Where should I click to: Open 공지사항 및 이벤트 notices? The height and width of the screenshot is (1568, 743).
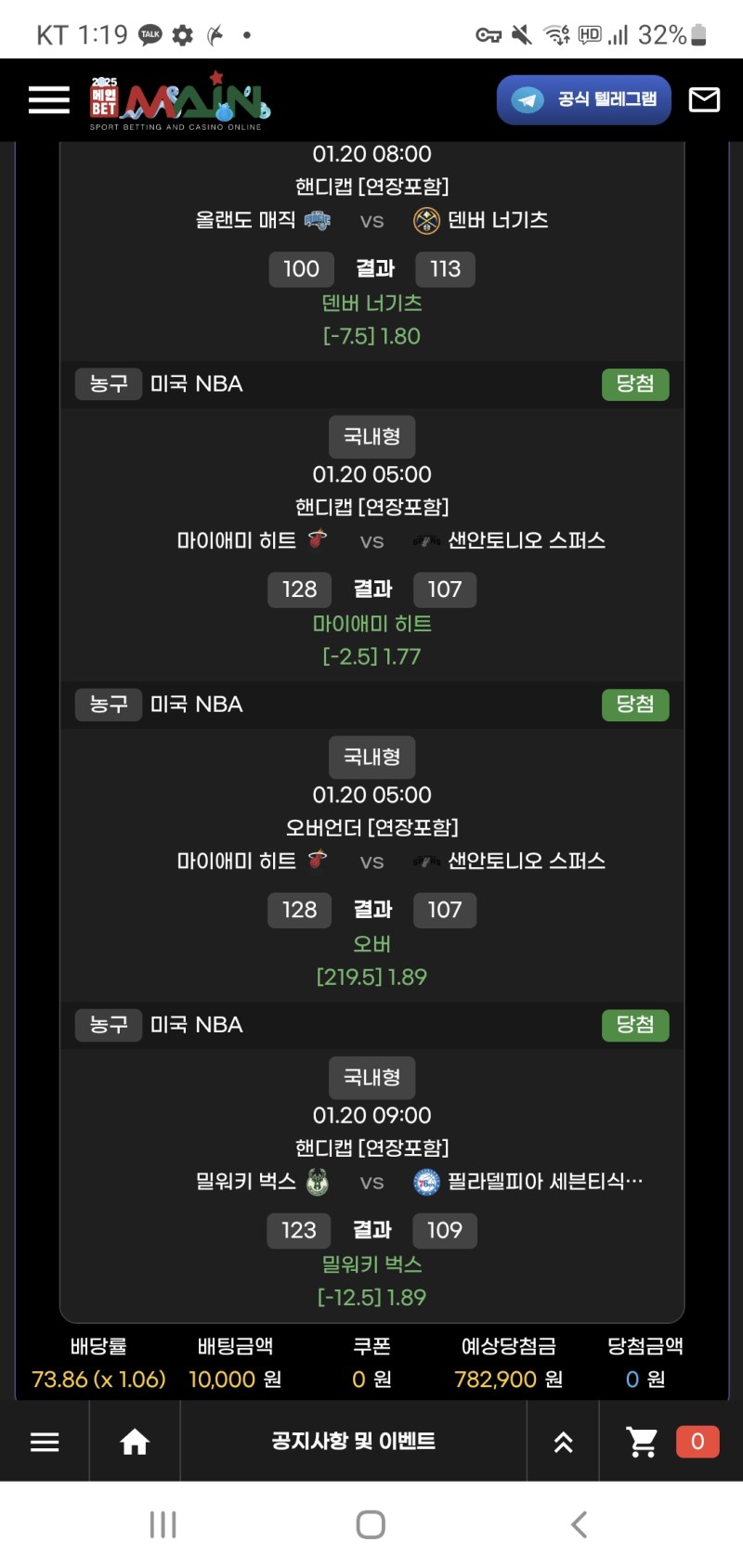[353, 1442]
